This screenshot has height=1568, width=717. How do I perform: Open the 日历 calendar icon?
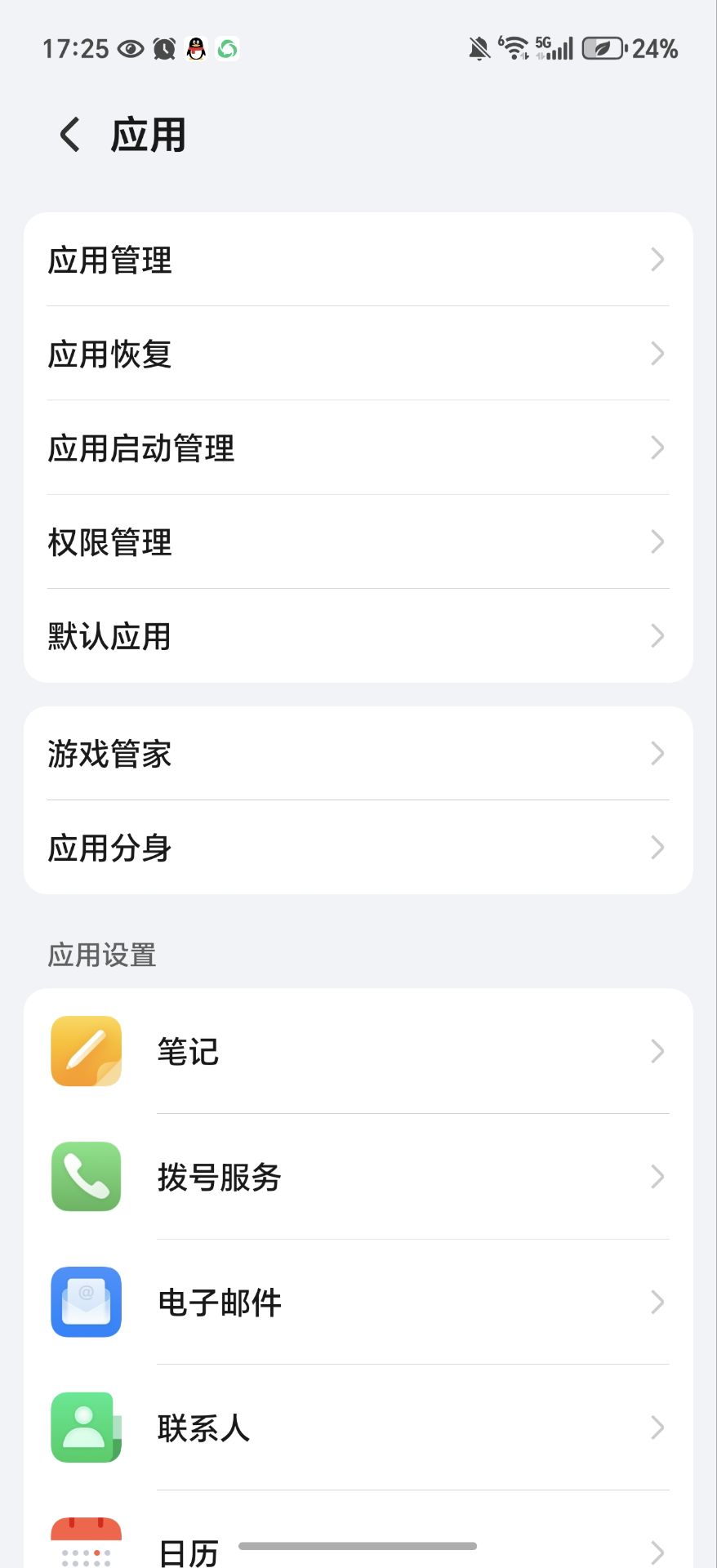coord(85,1543)
